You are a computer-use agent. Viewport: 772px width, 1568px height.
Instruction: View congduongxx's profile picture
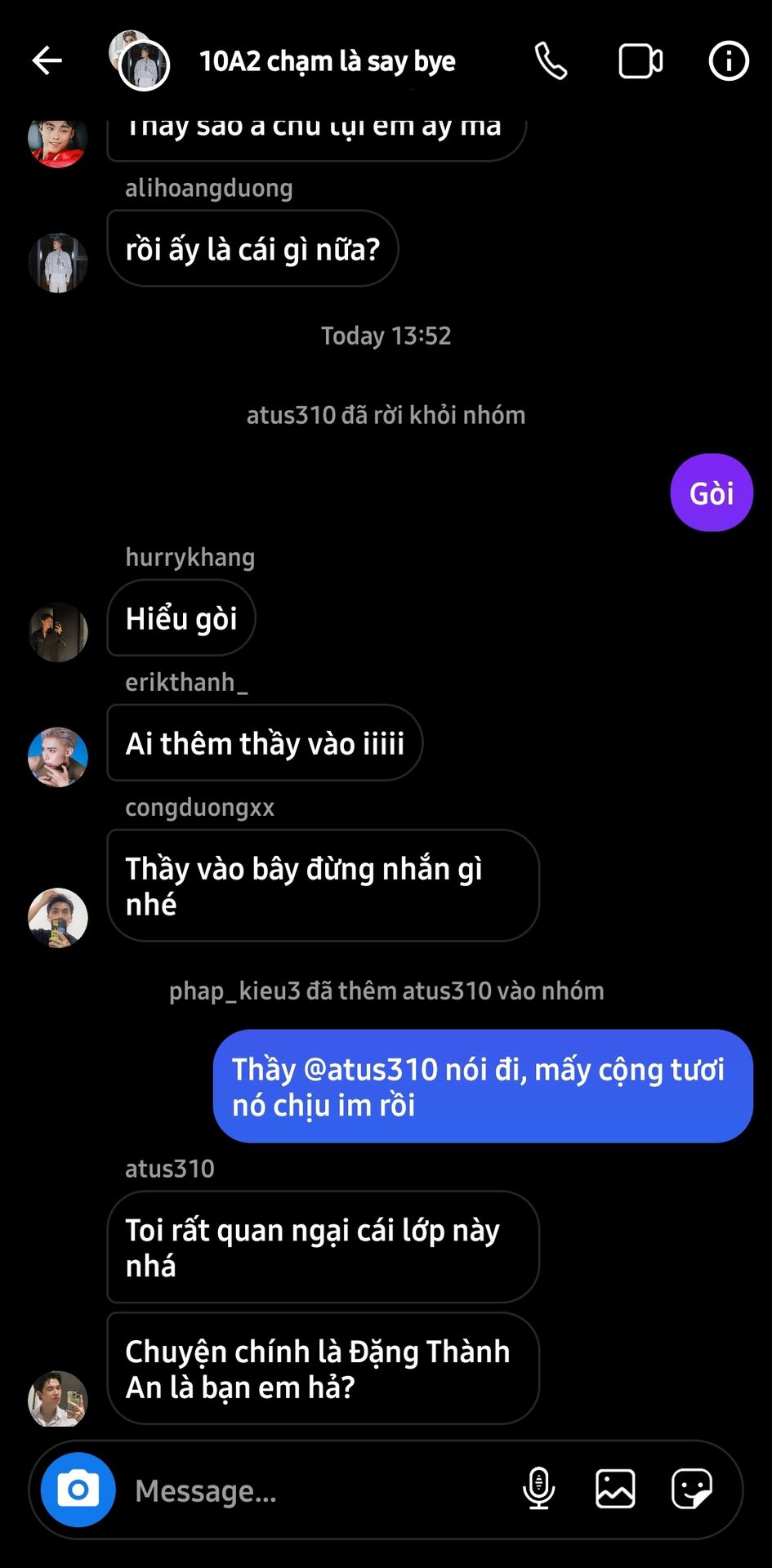[58, 917]
